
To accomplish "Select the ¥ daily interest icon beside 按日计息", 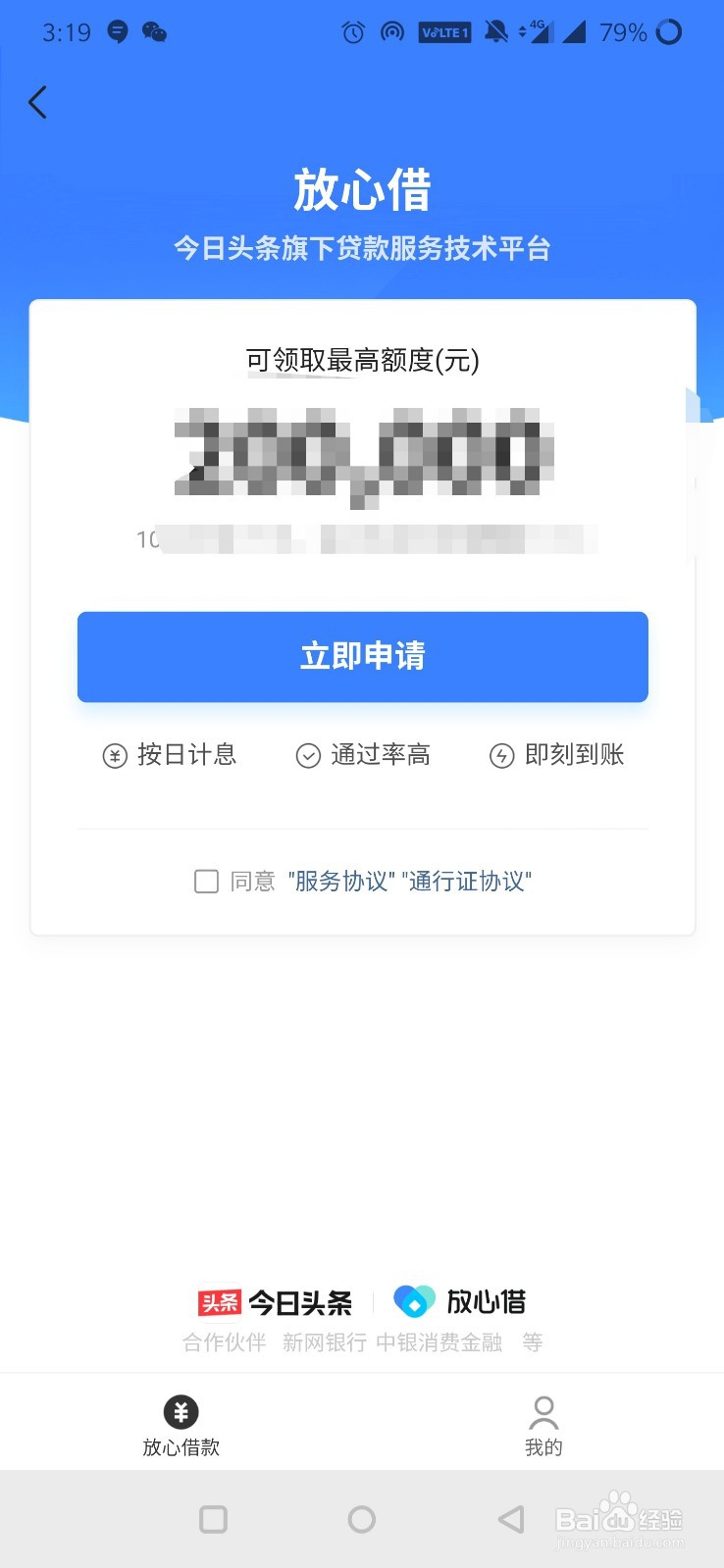I will (x=115, y=755).
